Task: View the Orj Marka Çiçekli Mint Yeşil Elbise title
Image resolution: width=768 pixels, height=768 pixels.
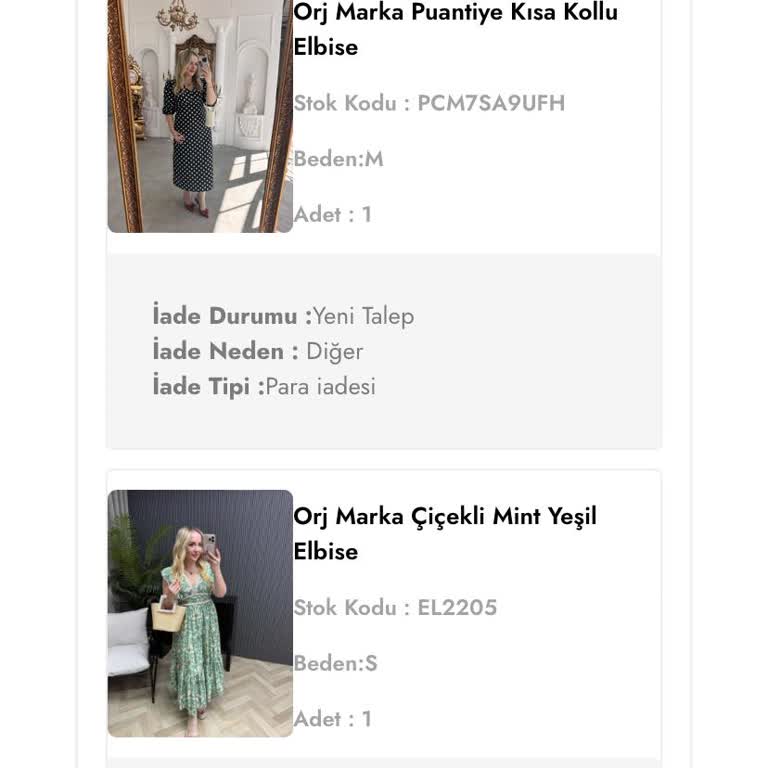Action: coord(444,533)
